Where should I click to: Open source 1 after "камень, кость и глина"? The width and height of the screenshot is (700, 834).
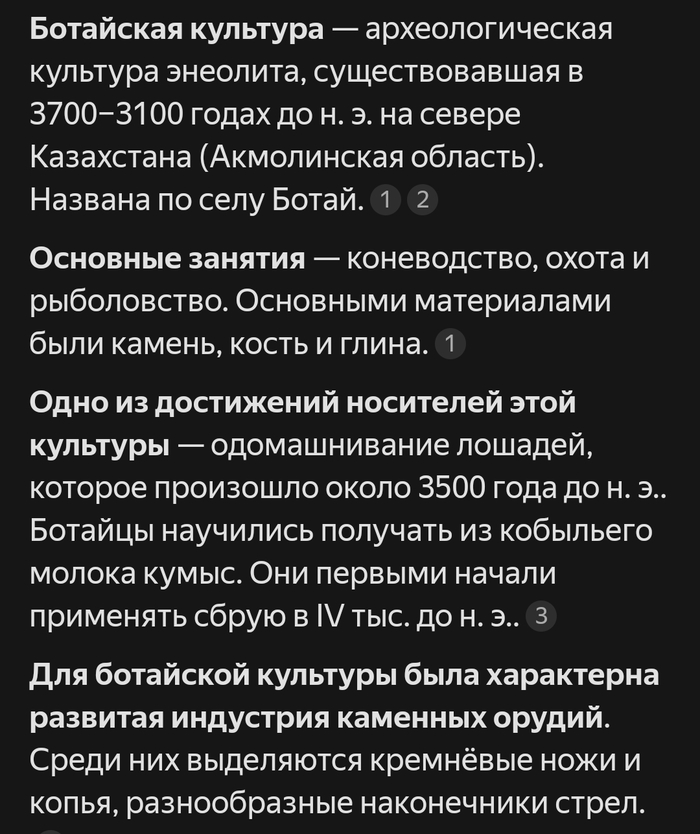[451, 345]
